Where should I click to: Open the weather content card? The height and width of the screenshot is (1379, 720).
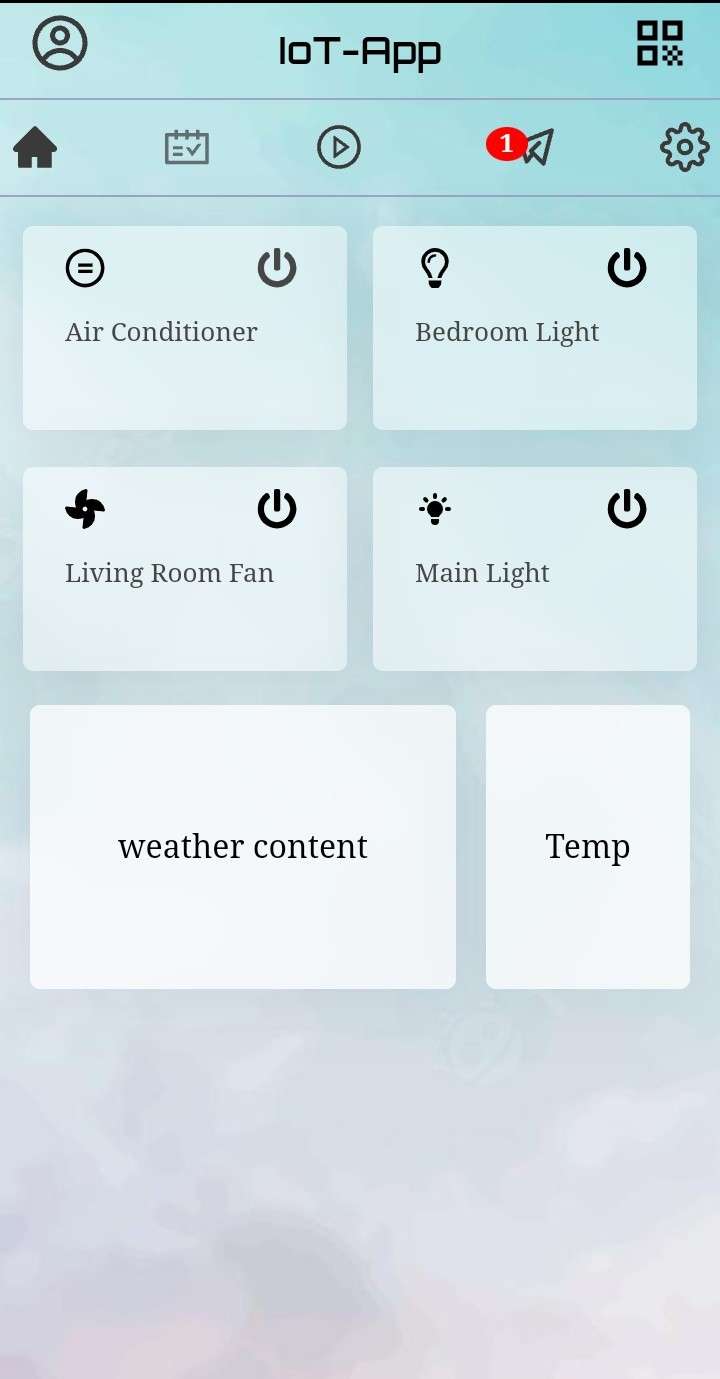tap(243, 847)
